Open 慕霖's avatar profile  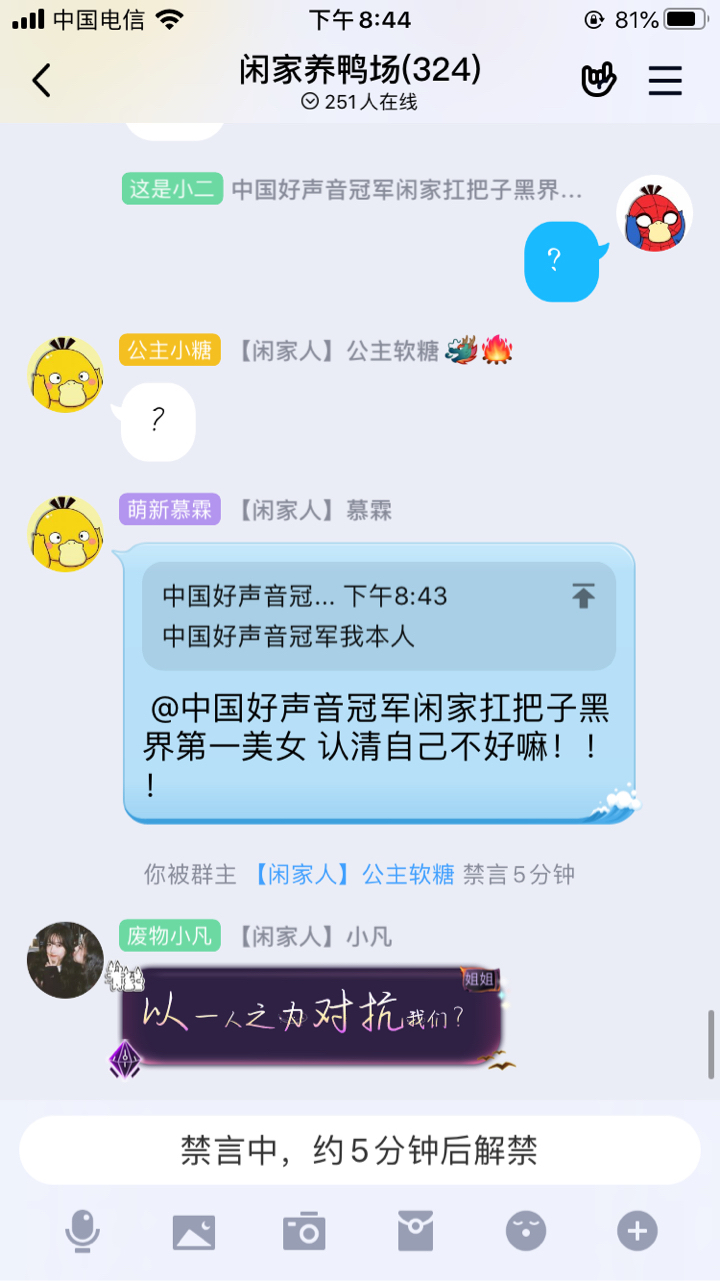[x=65, y=534]
